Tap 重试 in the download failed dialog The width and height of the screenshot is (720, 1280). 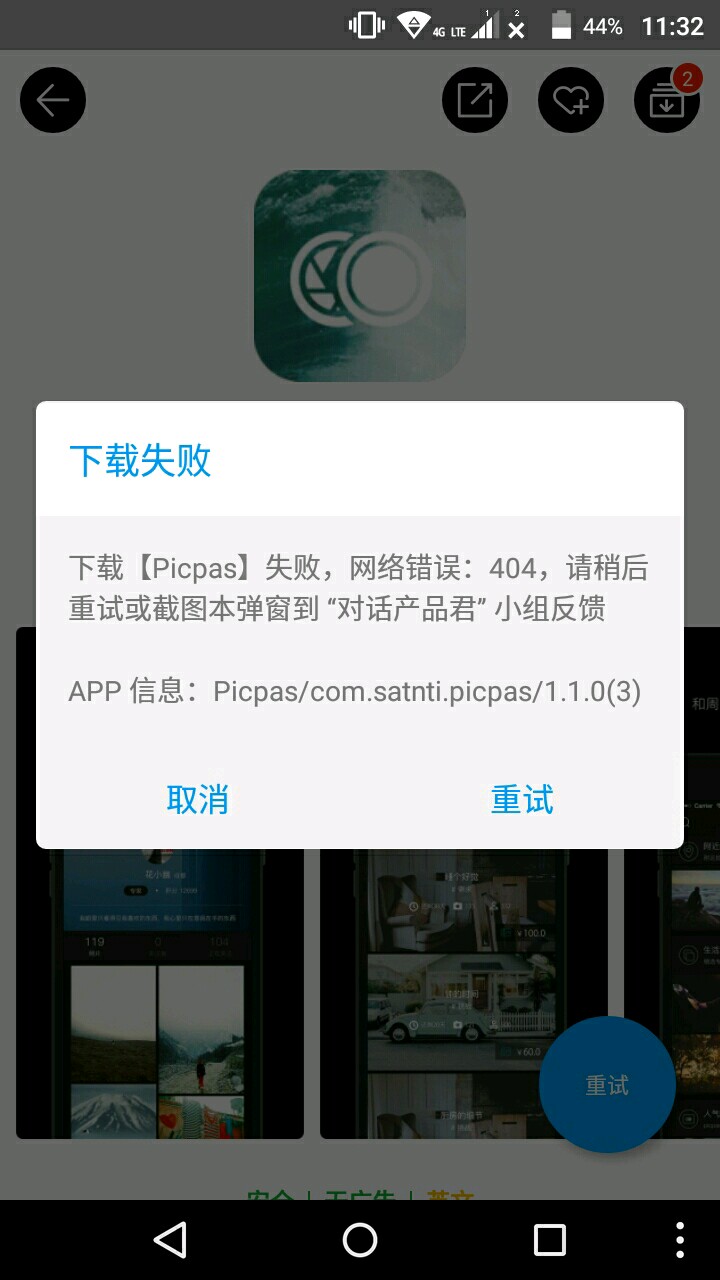tap(521, 799)
